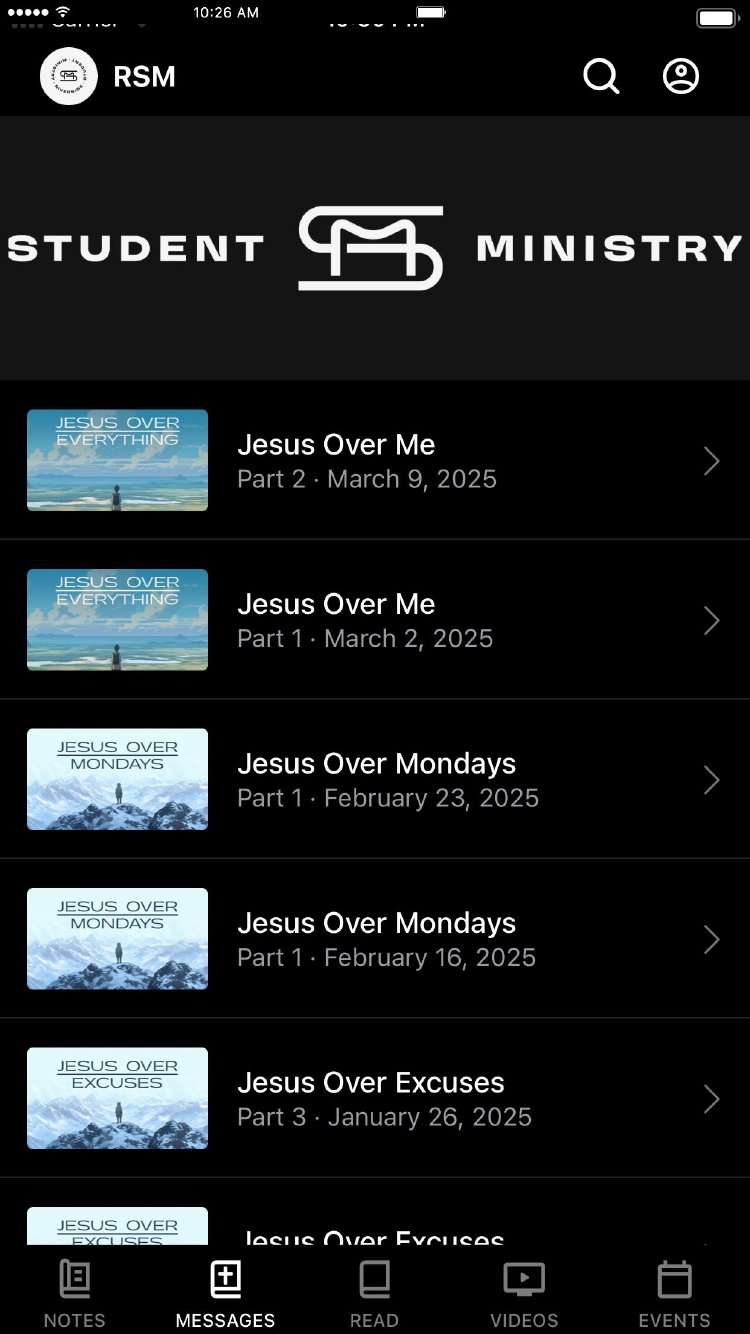Open Jesus Over Mondays from February 16
The image size is (750, 1334).
(x=375, y=939)
